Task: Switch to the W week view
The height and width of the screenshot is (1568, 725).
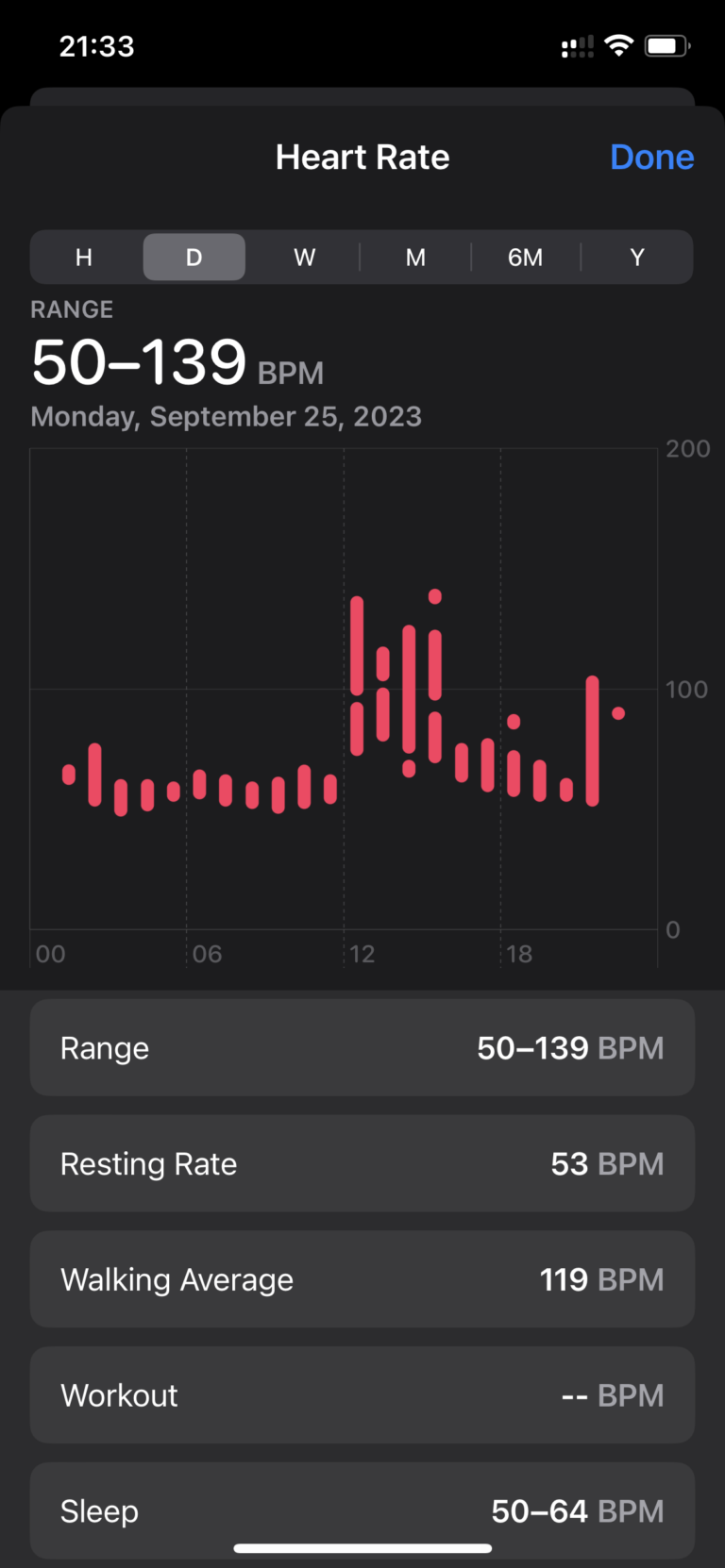Action: (x=304, y=258)
